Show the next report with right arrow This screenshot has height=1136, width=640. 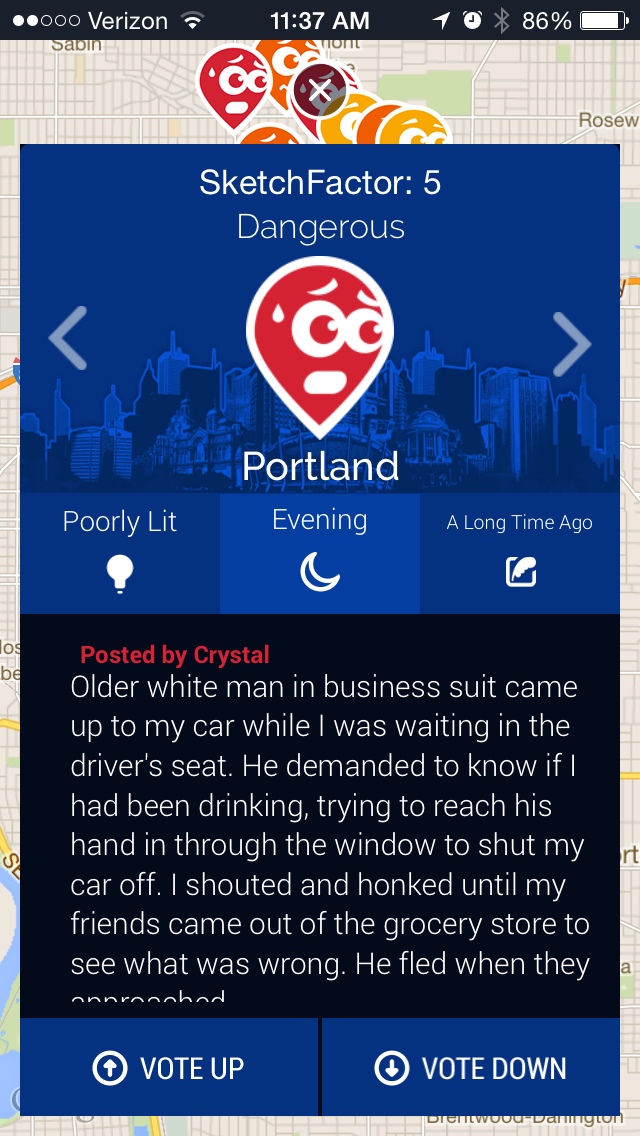572,343
